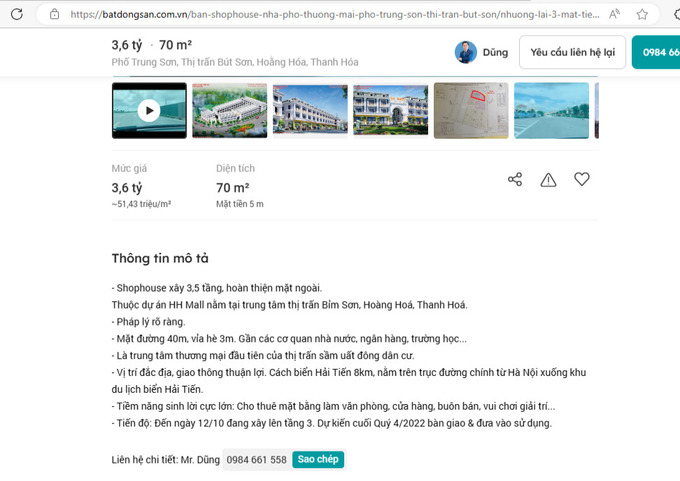Add this page to favorites with the star

[647, 14]
